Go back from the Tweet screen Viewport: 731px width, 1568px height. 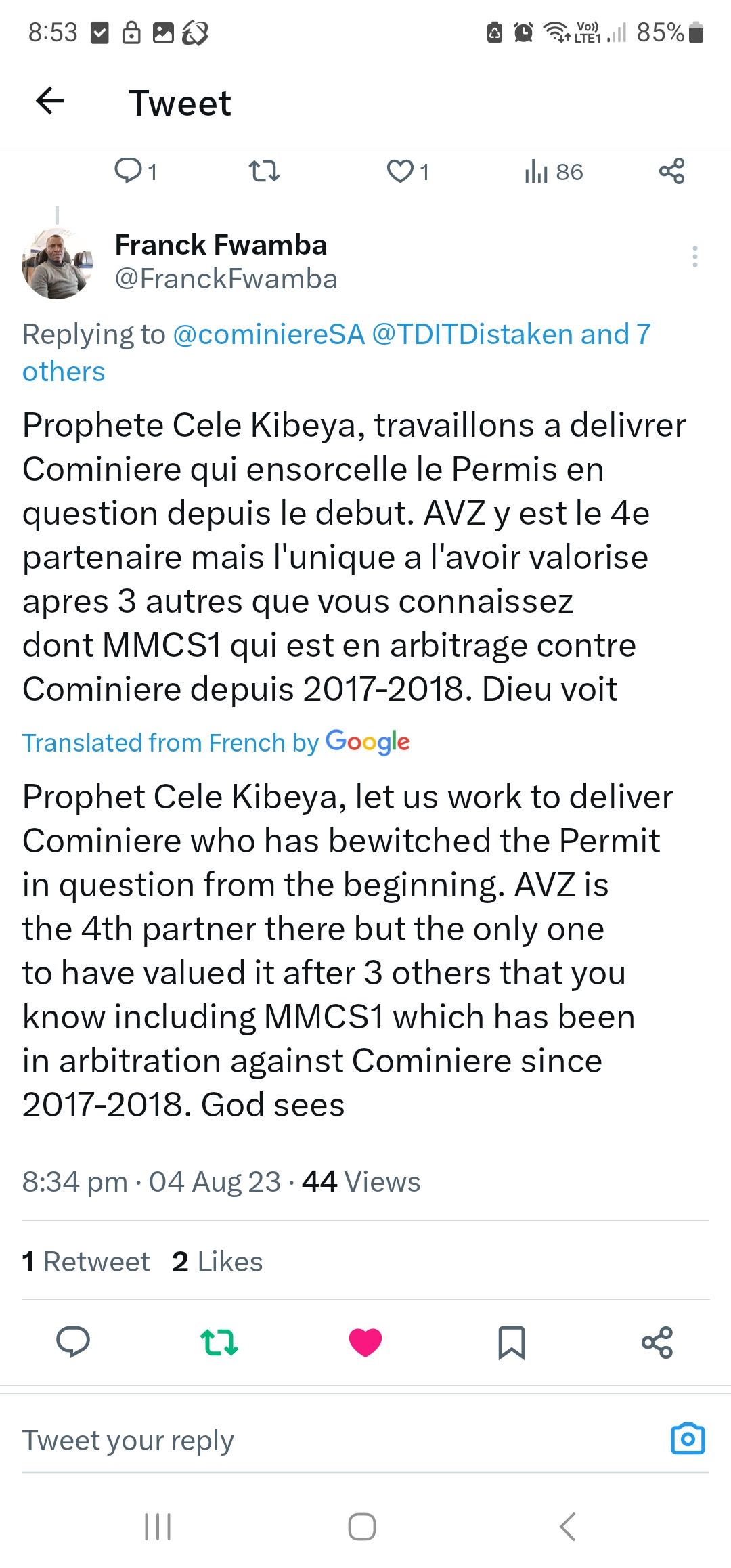click(x=50, y=102)
